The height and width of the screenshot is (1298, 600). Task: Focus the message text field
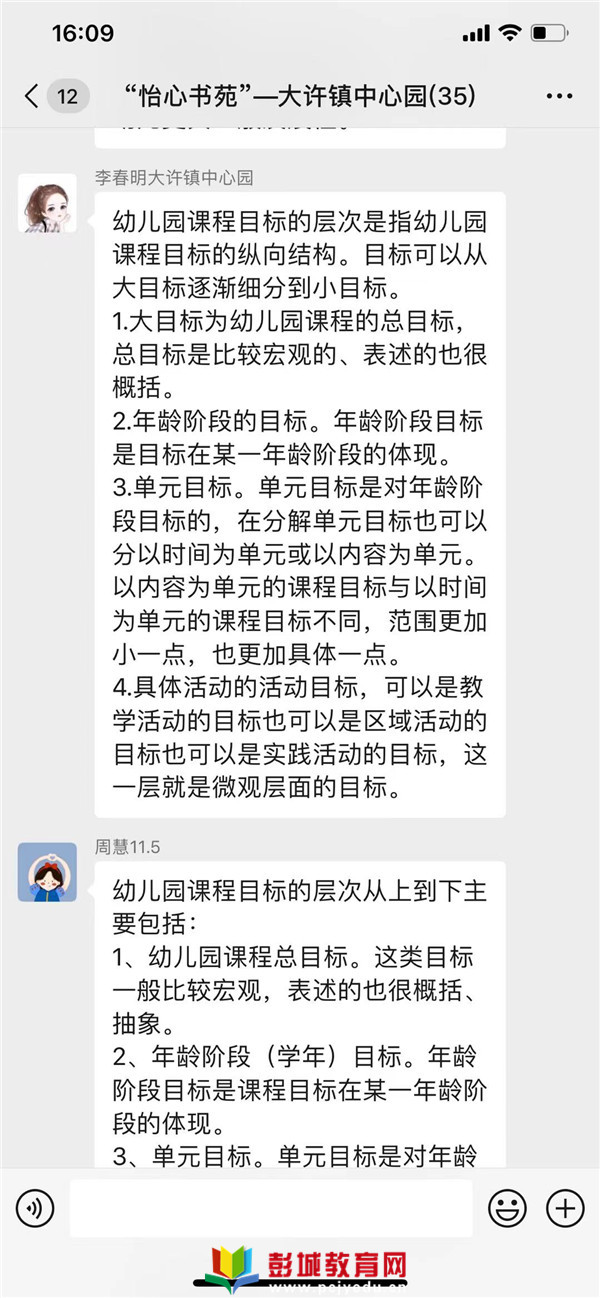[x=270, y=1209]
